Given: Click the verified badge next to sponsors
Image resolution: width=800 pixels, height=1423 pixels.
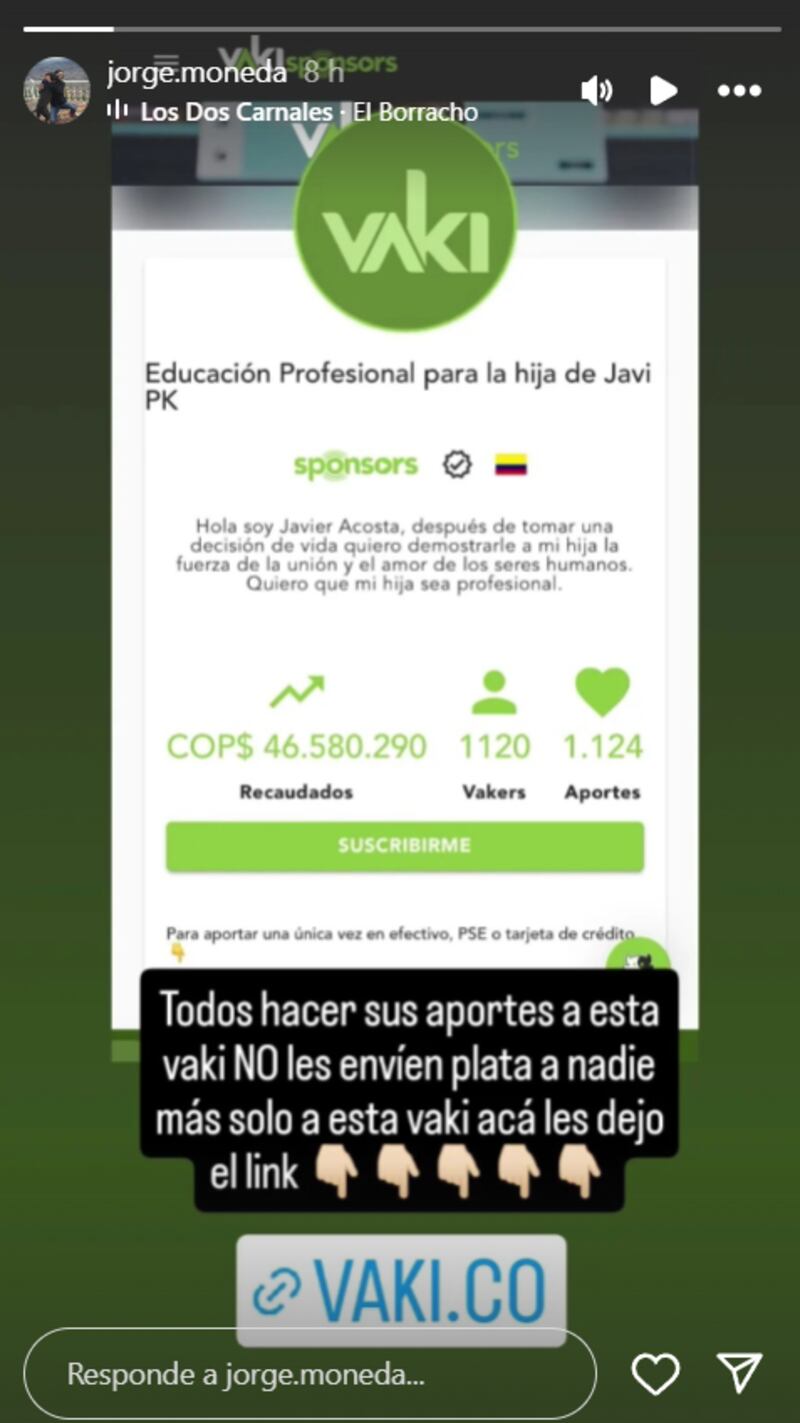Looking at the screenshot, I should click(x=457, y=464).
